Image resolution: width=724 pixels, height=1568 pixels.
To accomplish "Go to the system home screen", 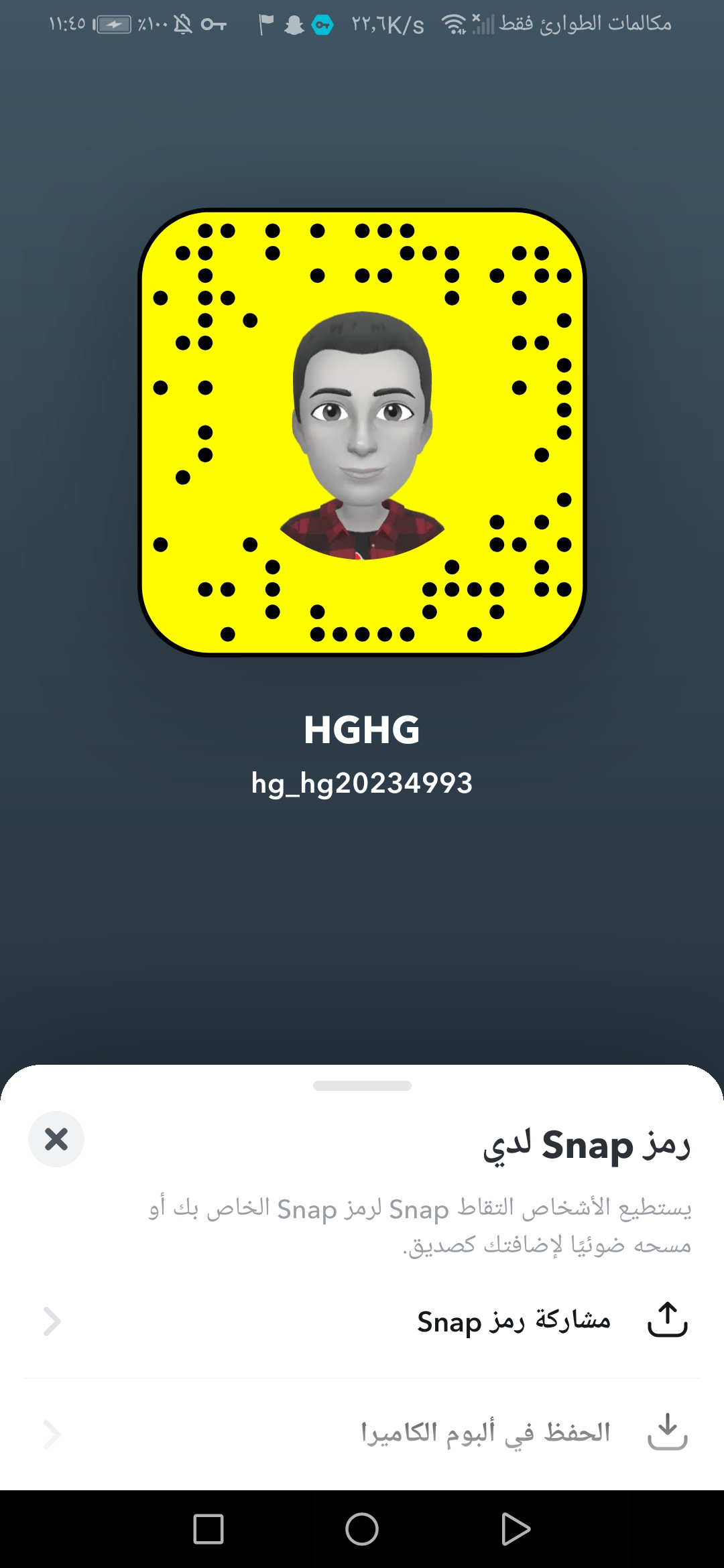I will (x=362, y=1529).
